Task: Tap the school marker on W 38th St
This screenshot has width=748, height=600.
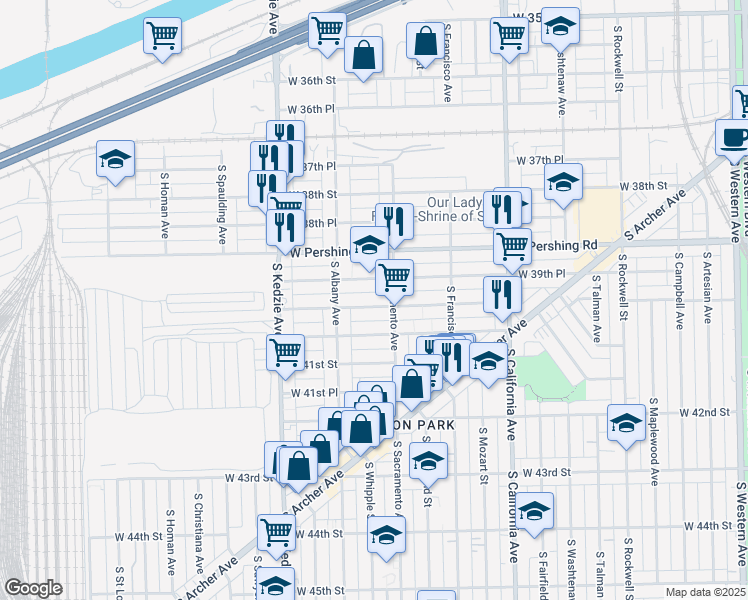Action: click(x=563, y=183)
